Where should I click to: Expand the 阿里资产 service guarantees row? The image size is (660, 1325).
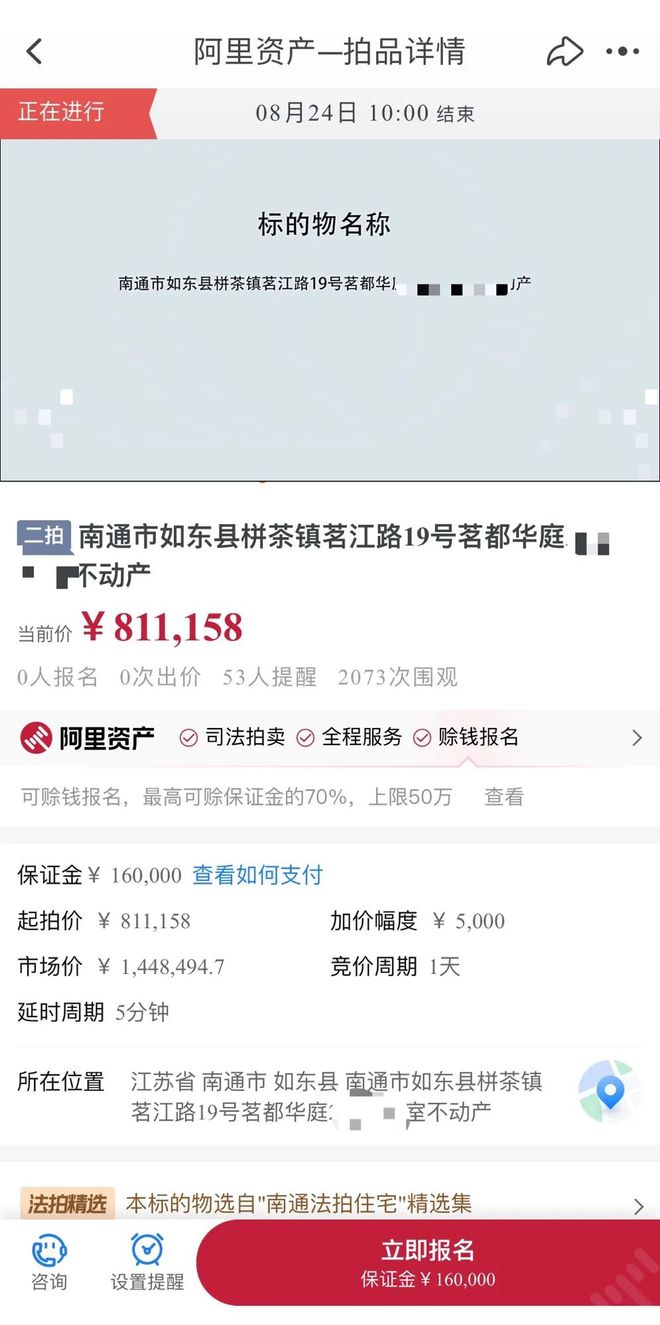(x=637, y=738)
